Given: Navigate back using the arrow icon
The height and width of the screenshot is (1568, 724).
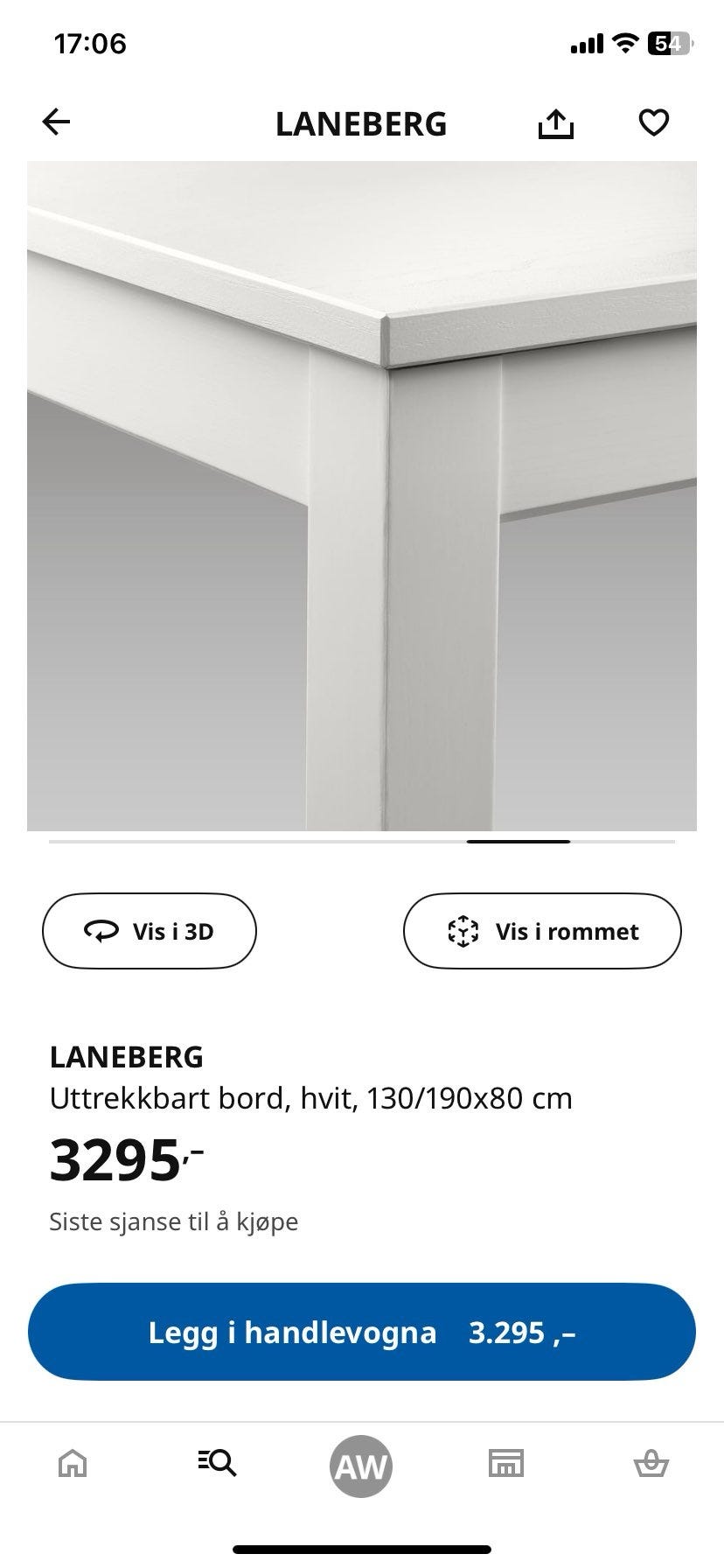Looking at the screenshot, I should [x=56, y=121].
